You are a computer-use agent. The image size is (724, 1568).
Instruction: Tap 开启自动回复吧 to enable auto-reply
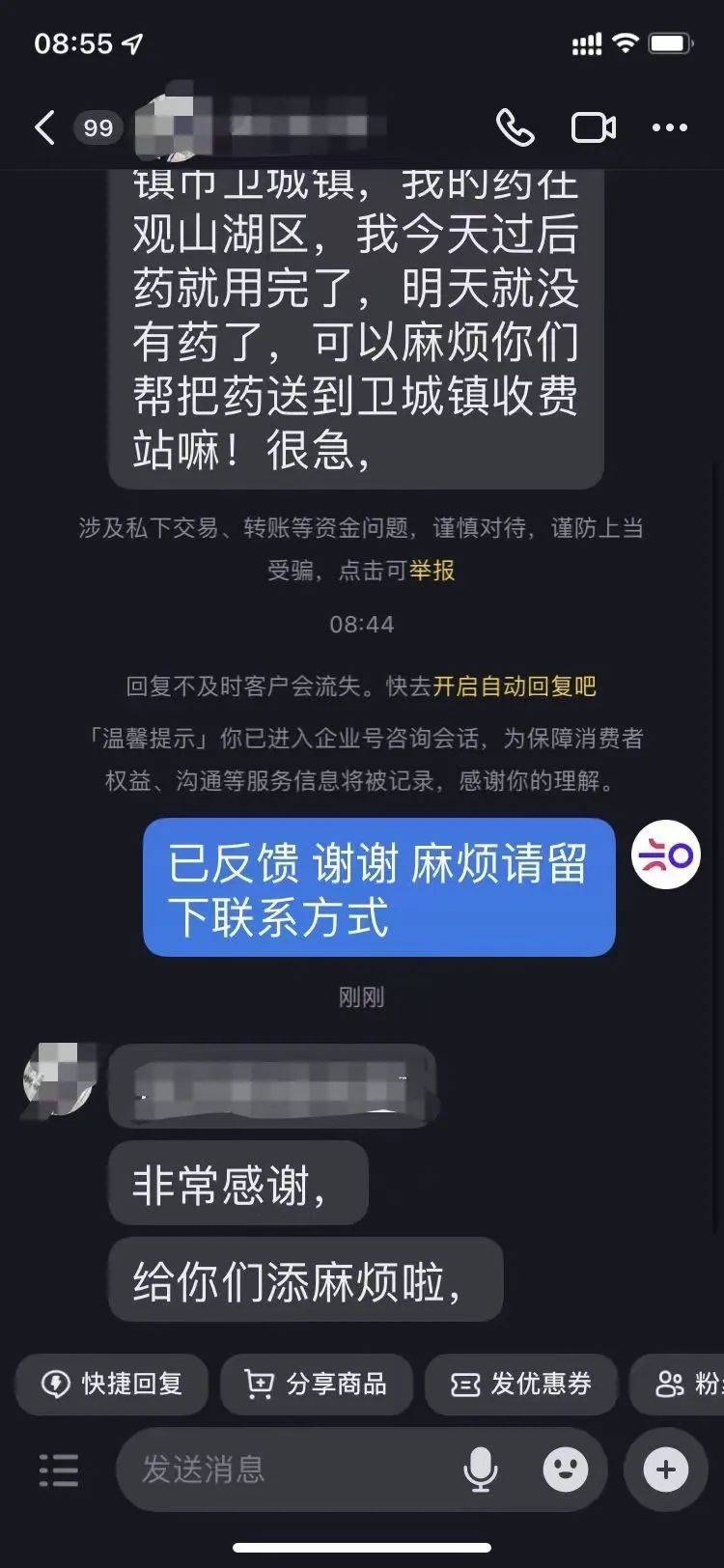coord(514,686)
